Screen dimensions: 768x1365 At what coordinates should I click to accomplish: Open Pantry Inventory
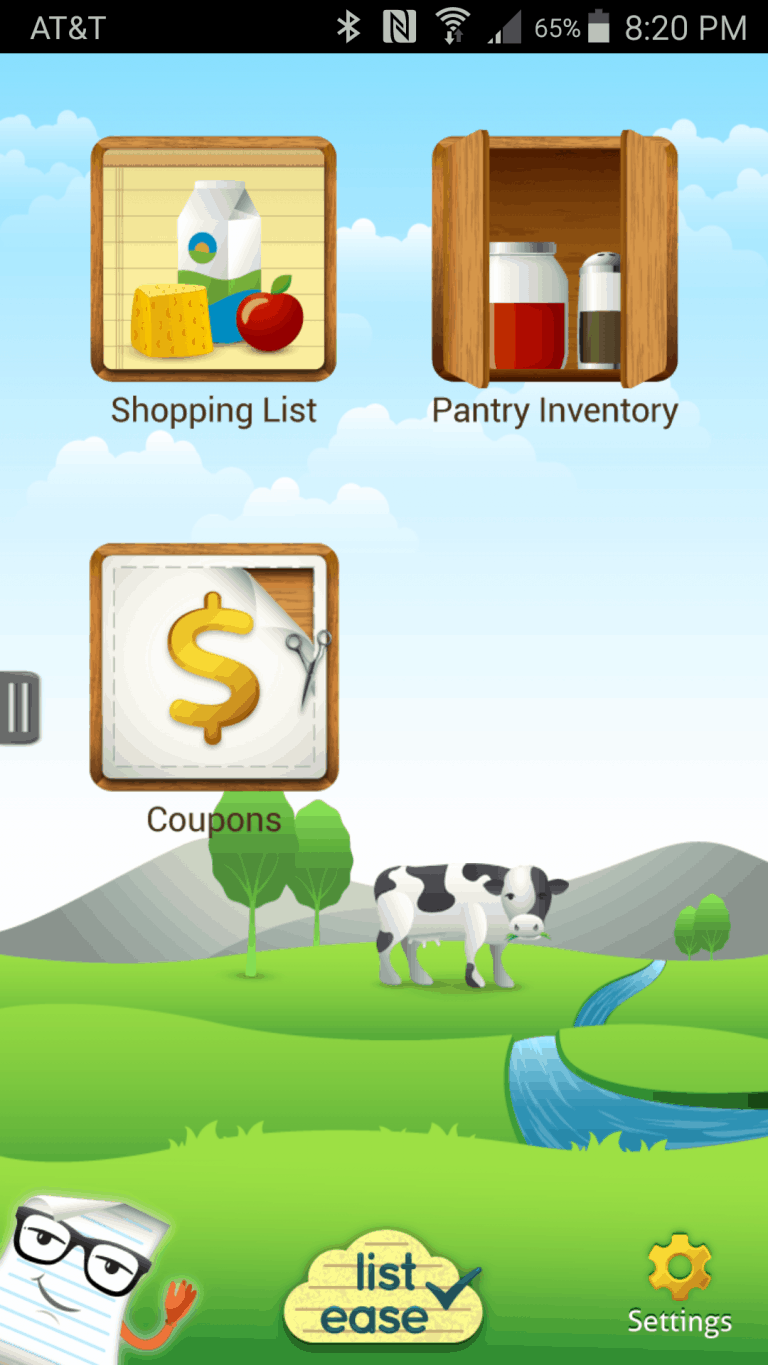pyautogui.click(x=555, y=259)
